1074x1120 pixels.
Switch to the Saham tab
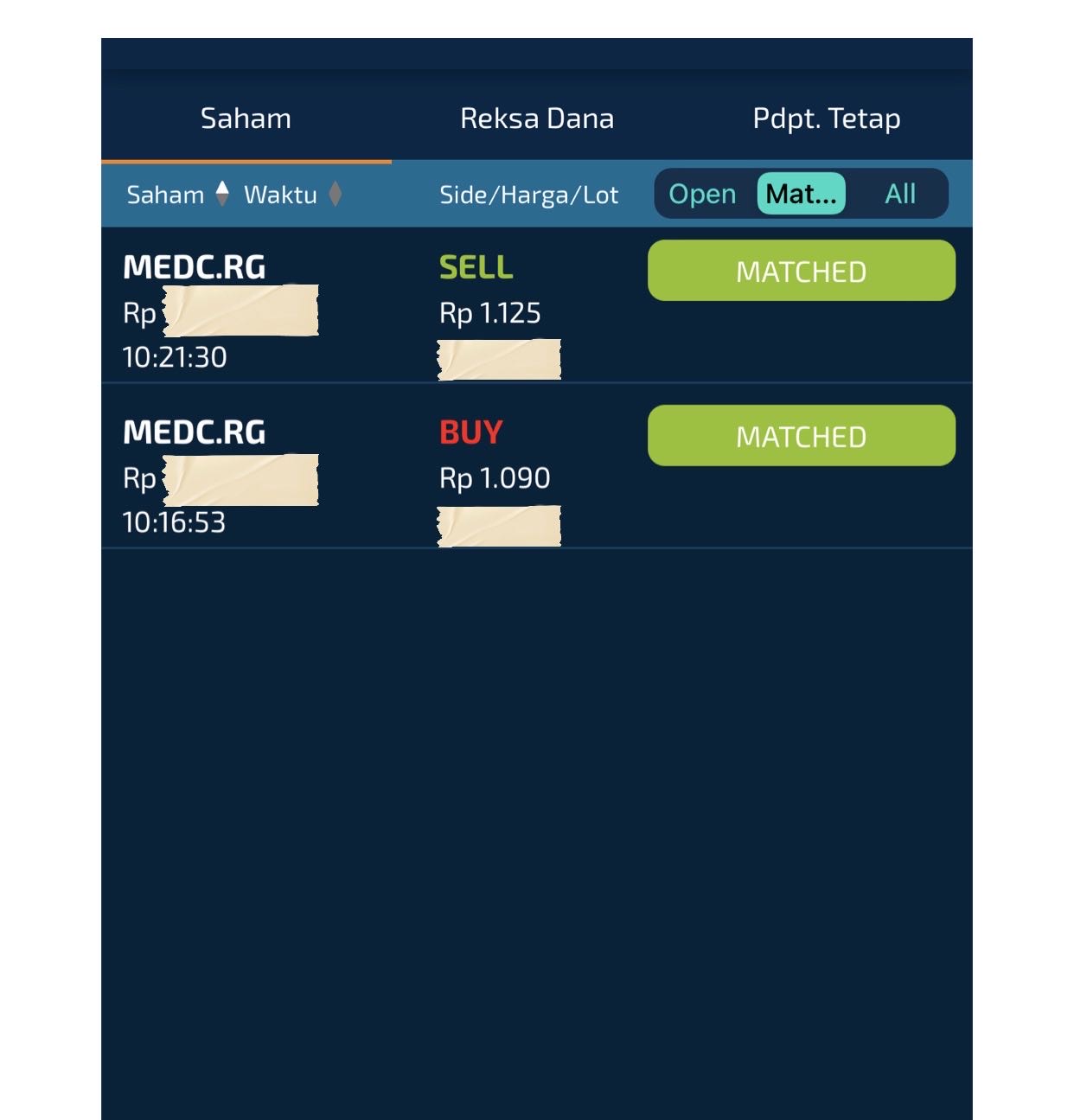[246, 118]
